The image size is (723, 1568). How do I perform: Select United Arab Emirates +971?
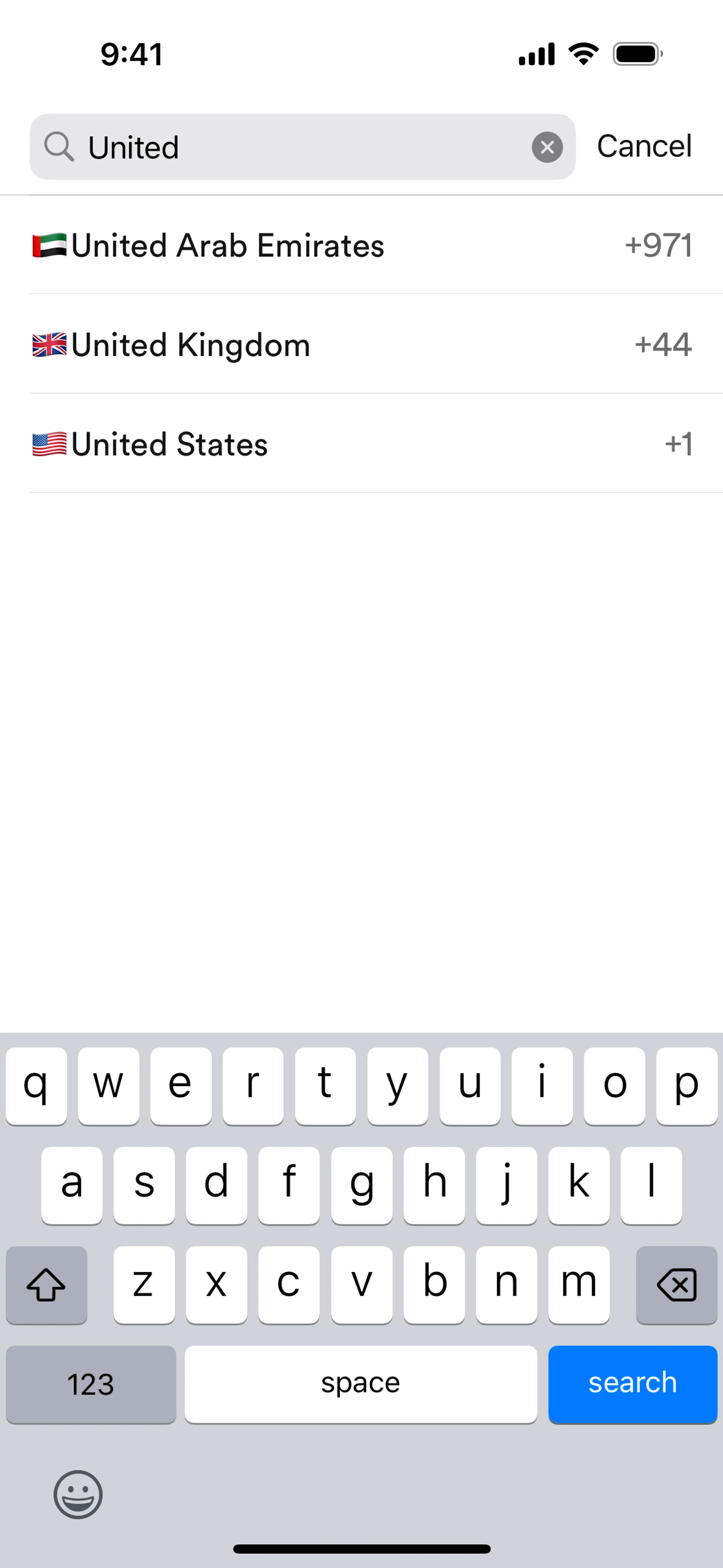361,245
